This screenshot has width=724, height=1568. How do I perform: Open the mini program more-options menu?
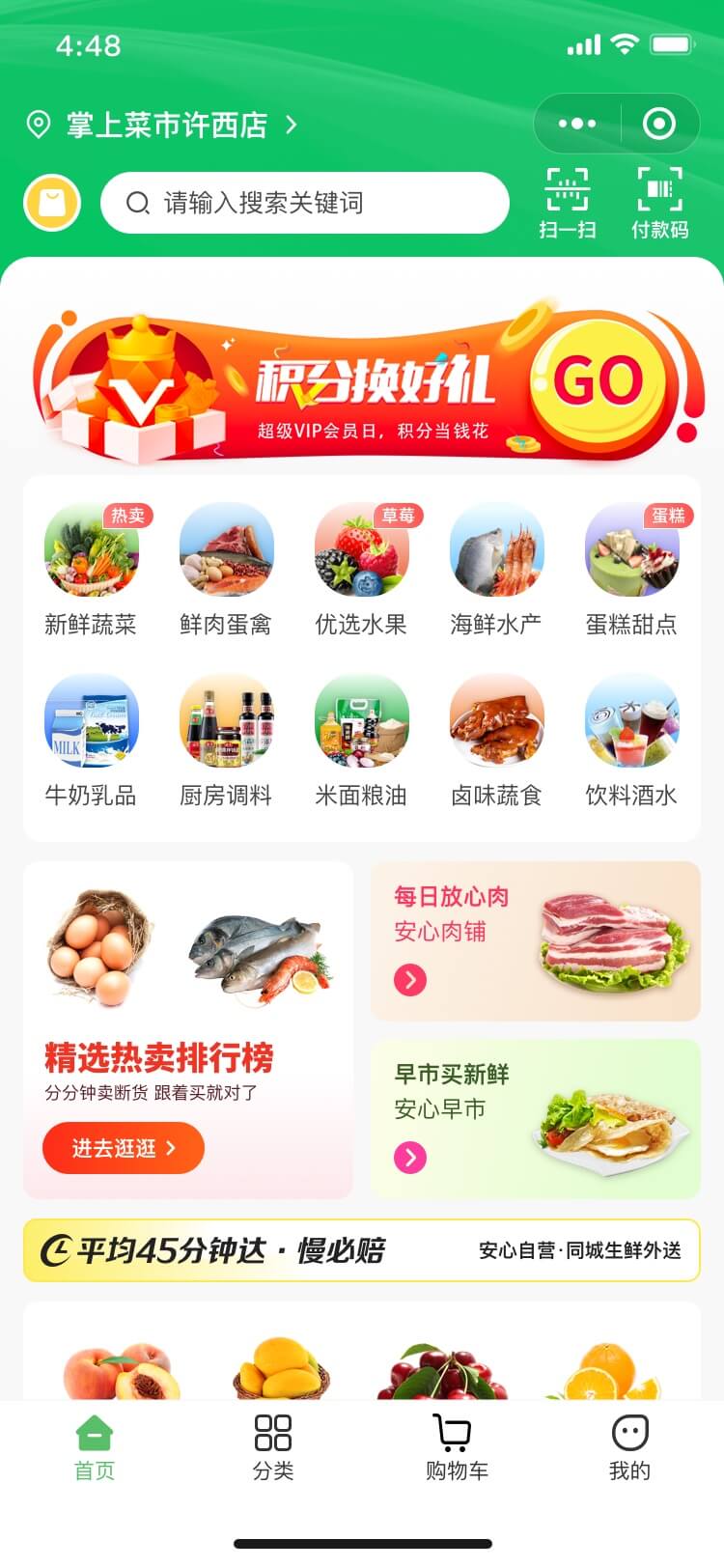(577, 124)
